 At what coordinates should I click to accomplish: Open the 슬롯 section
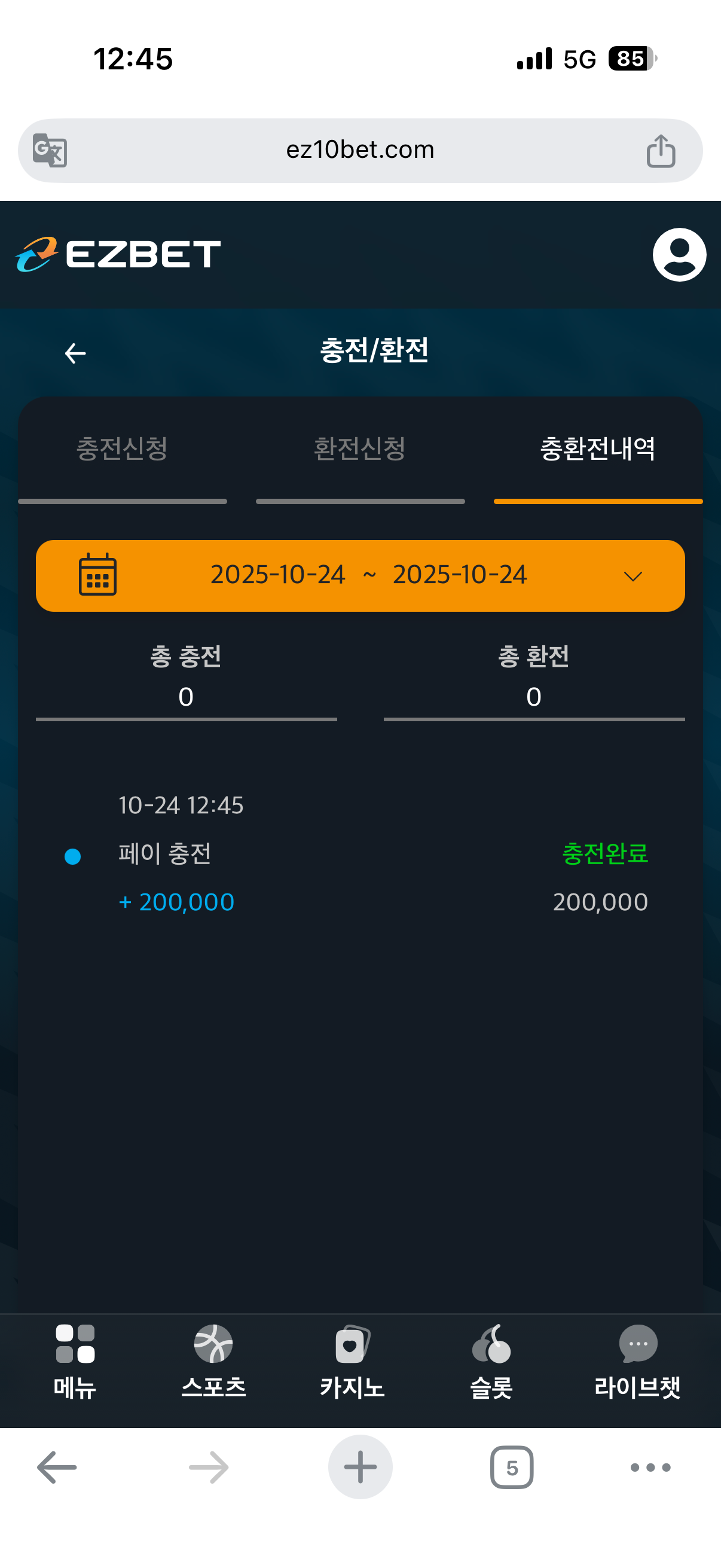(x=491, y=1362)
